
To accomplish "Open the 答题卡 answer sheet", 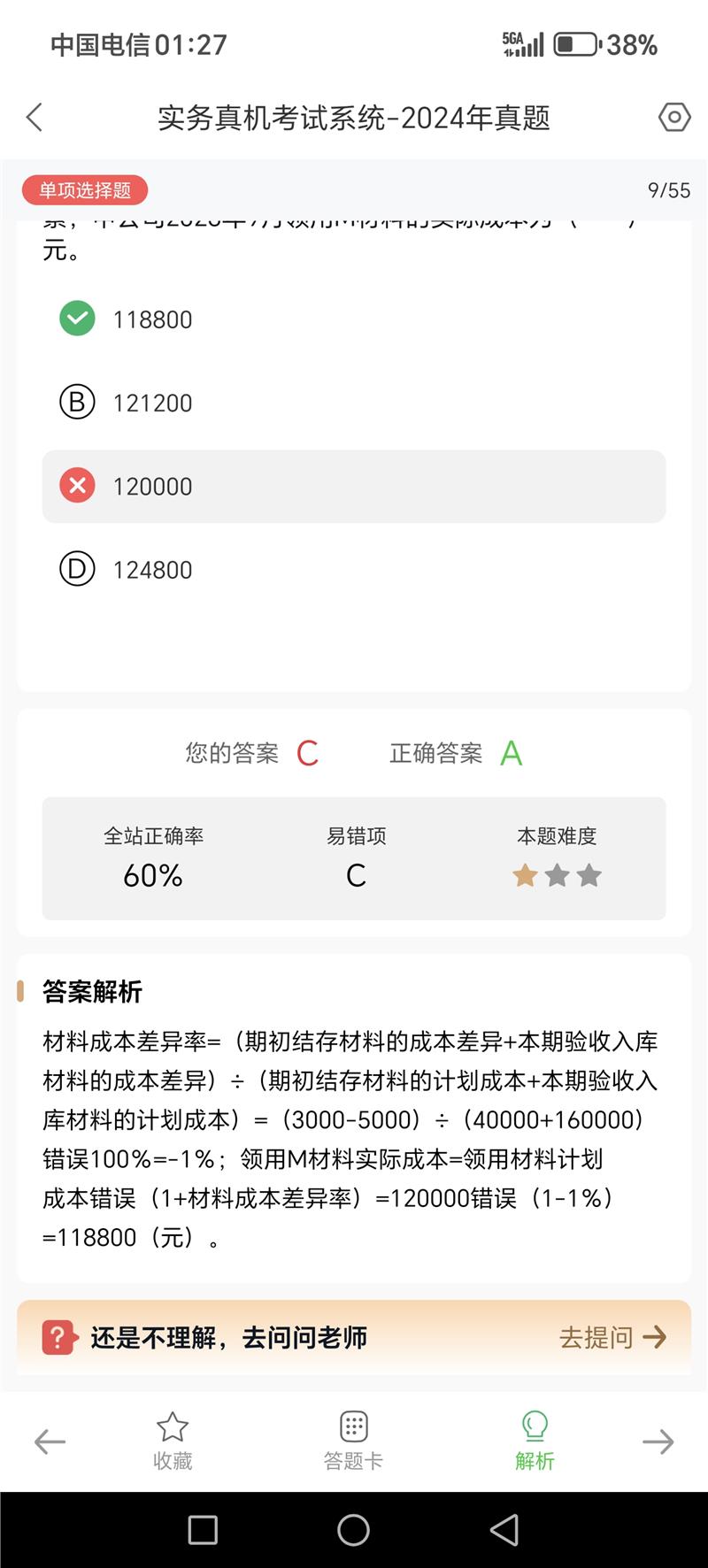I will click(353, 1441).
